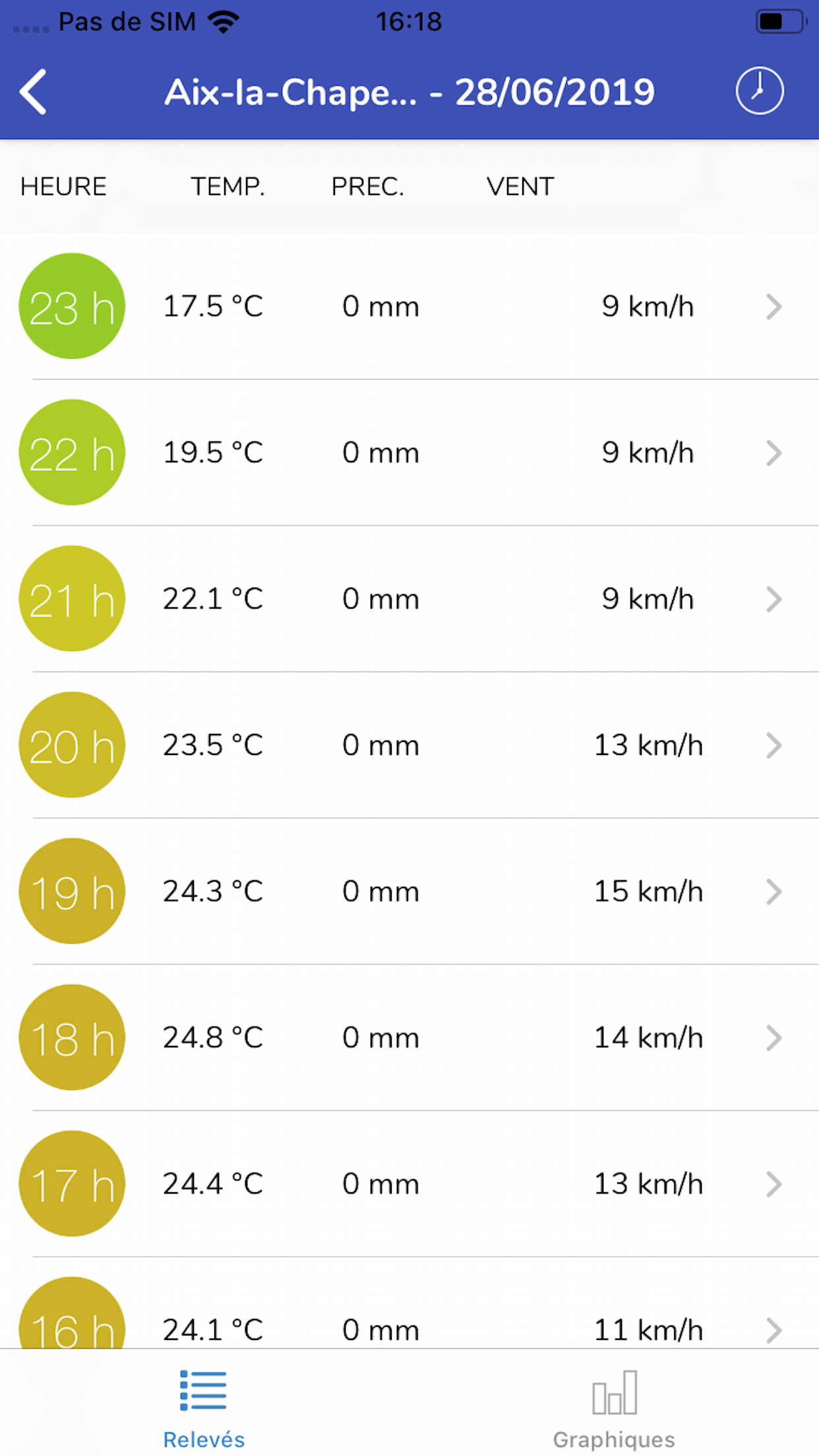
Task: Go back using the header arrow
Action: [x=33, y=92]
